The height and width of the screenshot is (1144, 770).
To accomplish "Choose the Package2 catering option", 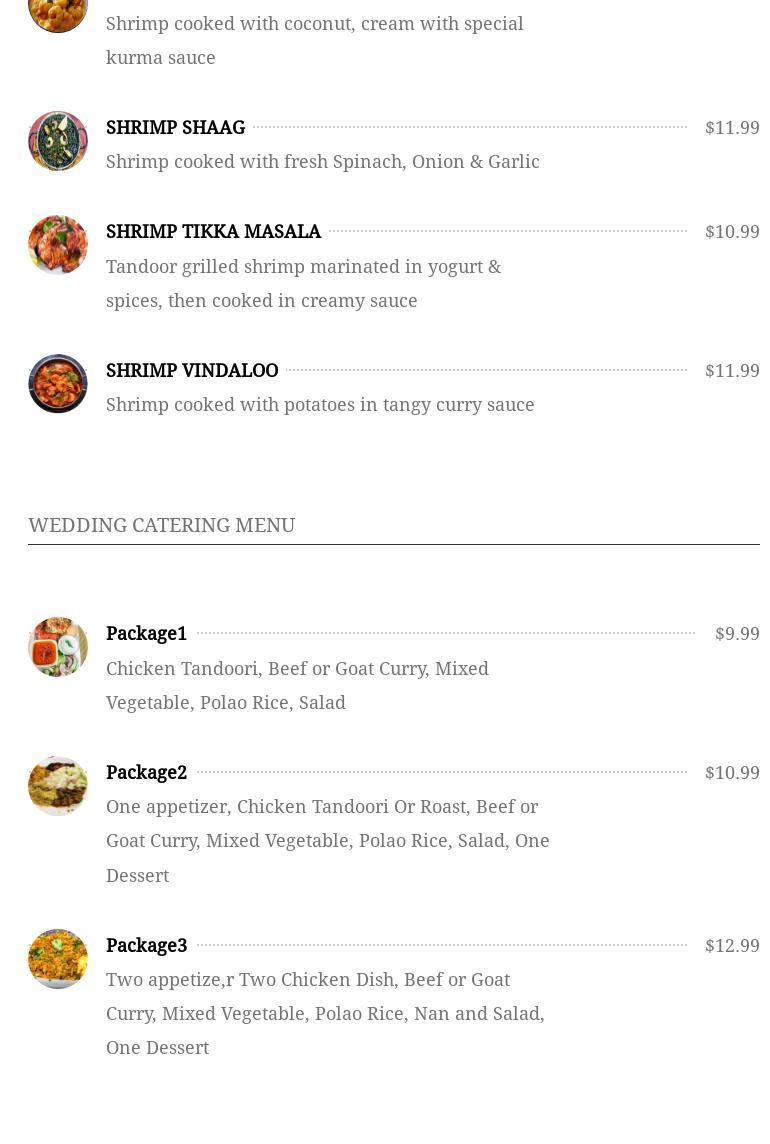I will click(146, 773).
